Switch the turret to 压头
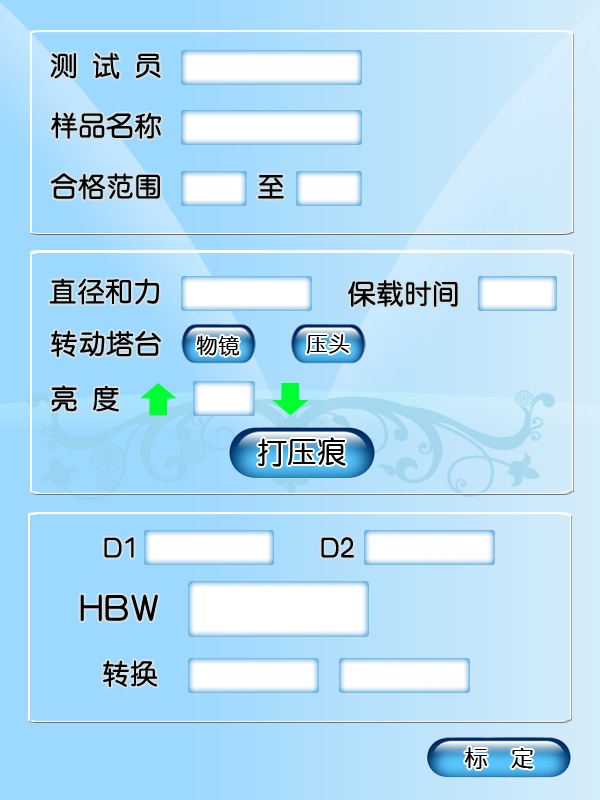The width and height of the screenshot is (600, 800). click(328, 345)
